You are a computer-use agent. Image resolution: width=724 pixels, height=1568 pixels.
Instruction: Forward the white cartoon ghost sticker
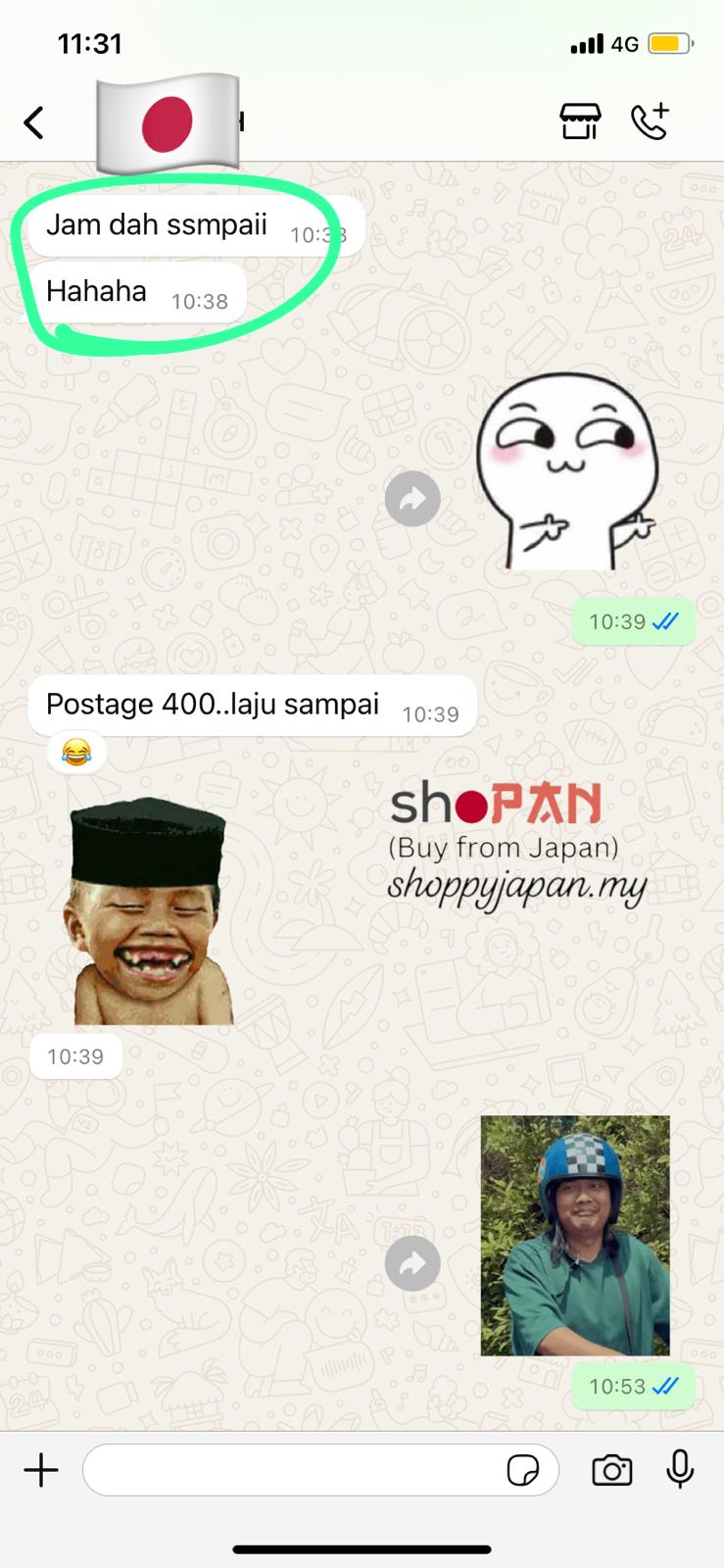(412, 500)
